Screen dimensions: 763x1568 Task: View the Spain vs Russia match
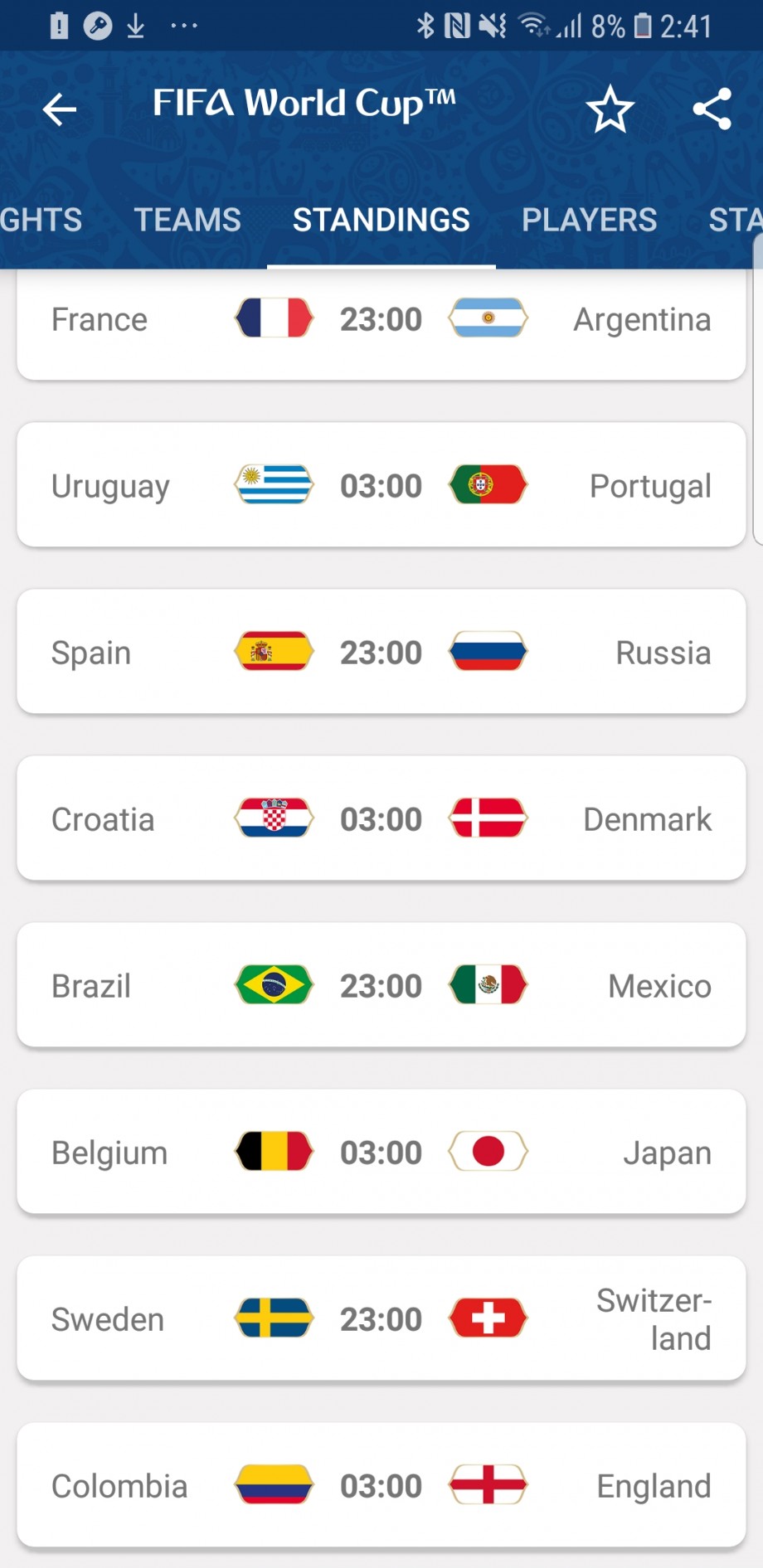pyautogui.click(x=381, y=652)
